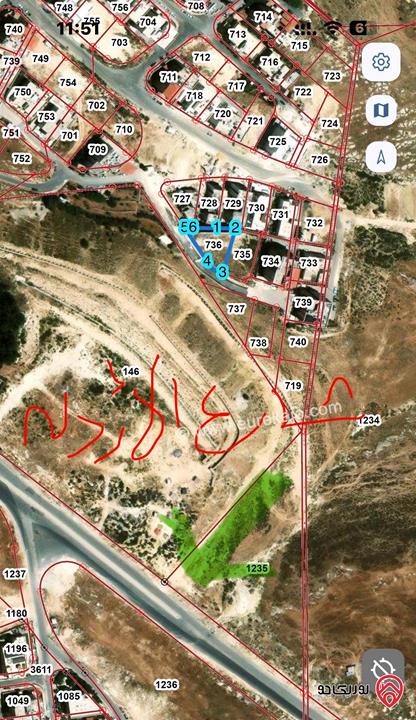Open the settings gear button

[x=381, y=62]
